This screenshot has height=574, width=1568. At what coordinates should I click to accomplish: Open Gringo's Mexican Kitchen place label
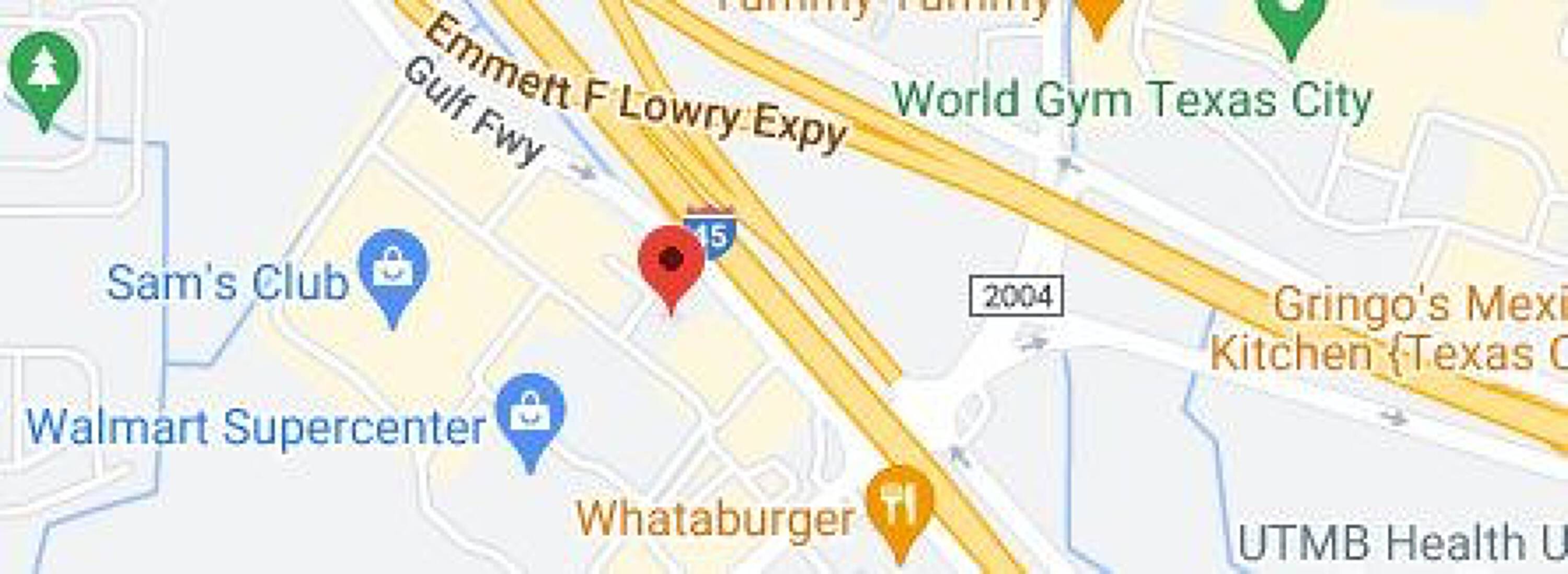pyautogui.click(x=1388, y=330)
